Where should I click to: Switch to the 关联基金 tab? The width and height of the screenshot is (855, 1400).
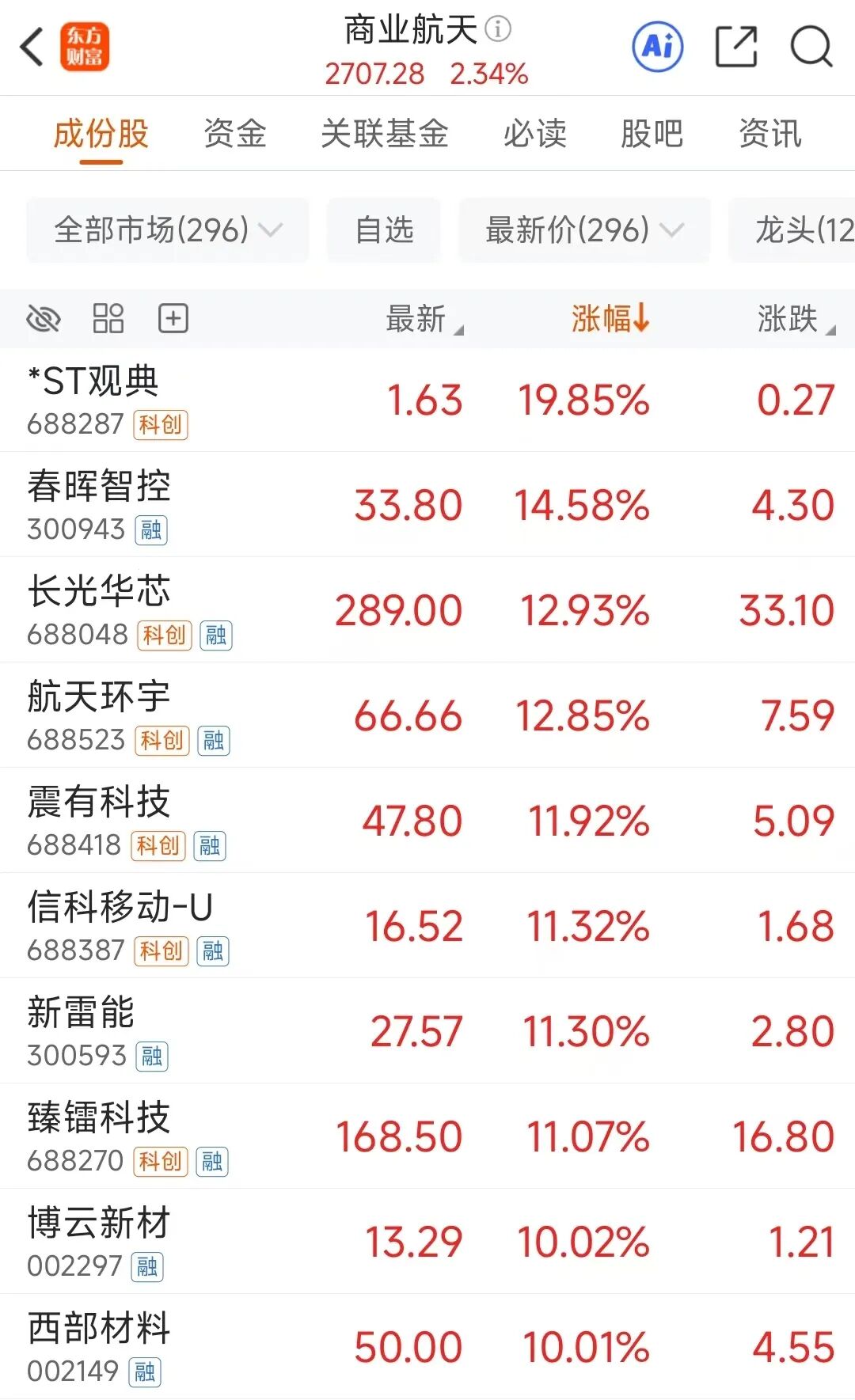[385, 133]
